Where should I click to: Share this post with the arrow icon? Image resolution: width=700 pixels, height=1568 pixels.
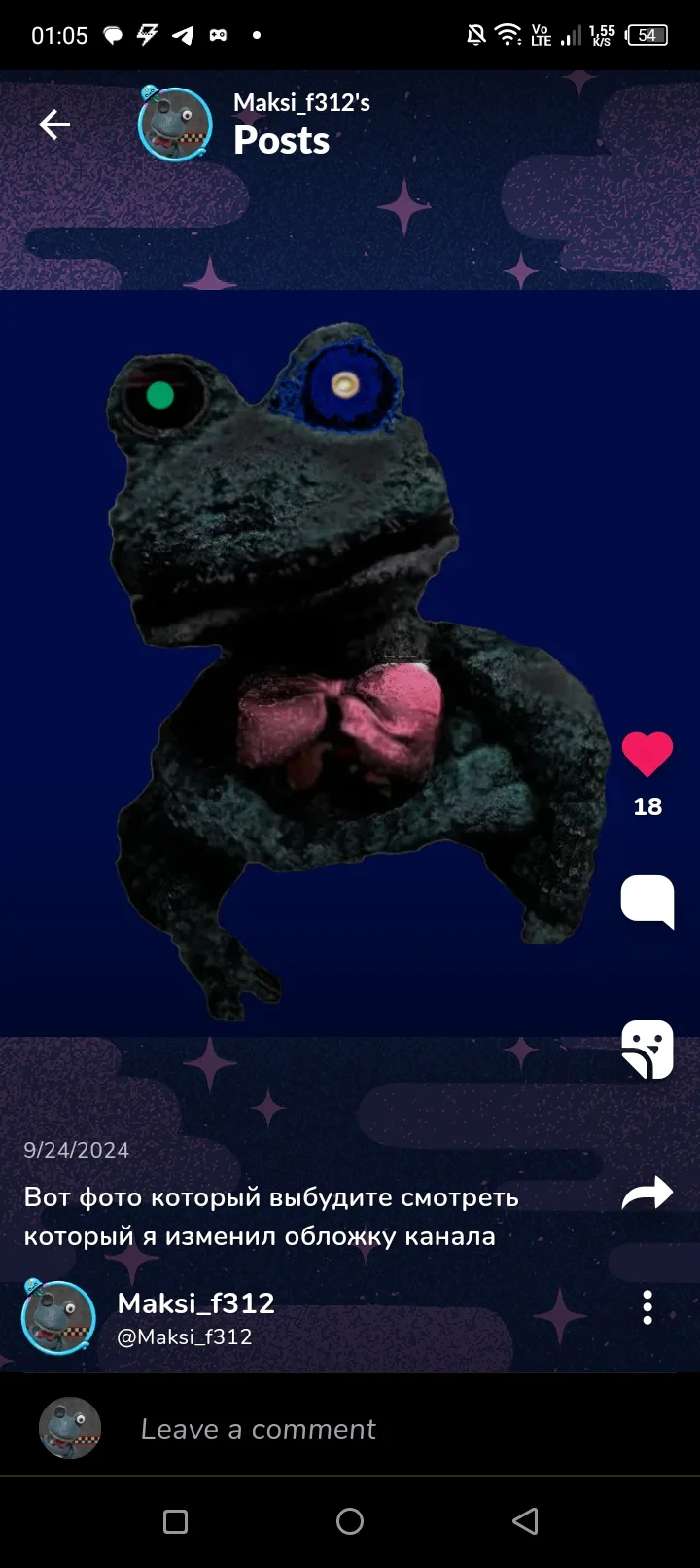click(x=647, y=1193)
